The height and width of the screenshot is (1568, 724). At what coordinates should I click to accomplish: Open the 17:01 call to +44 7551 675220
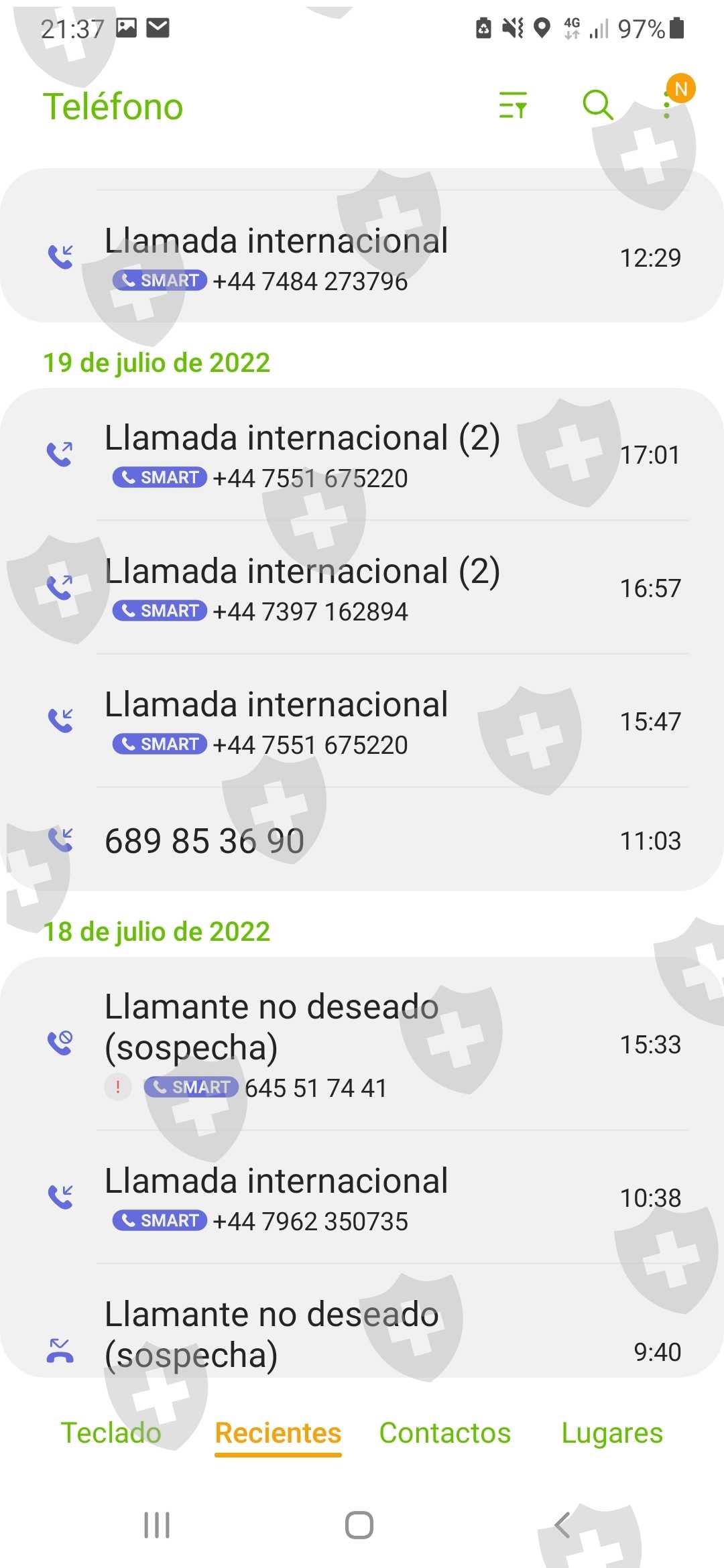pos(362,455)
